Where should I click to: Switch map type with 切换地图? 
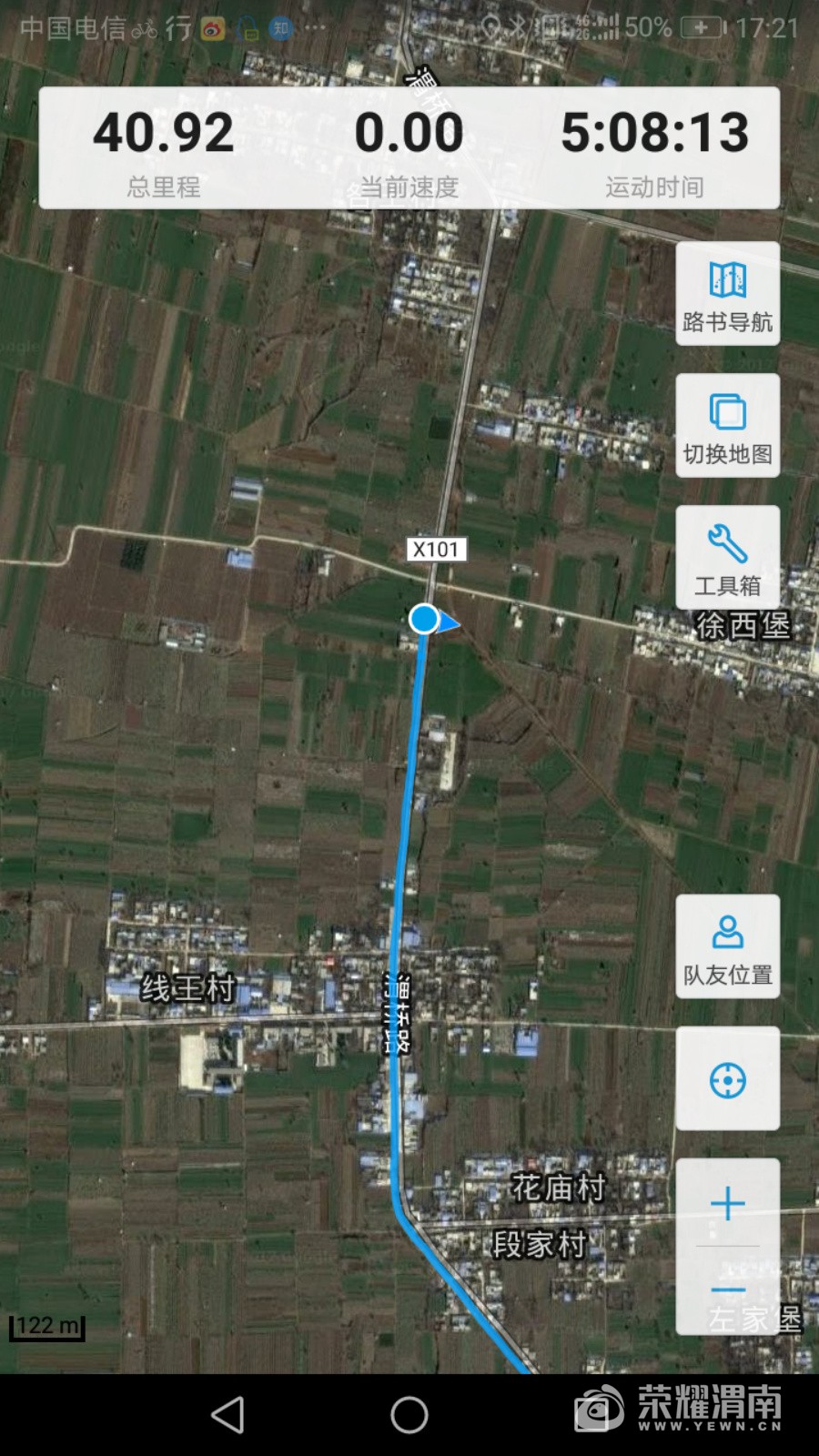tap(727, 426)
